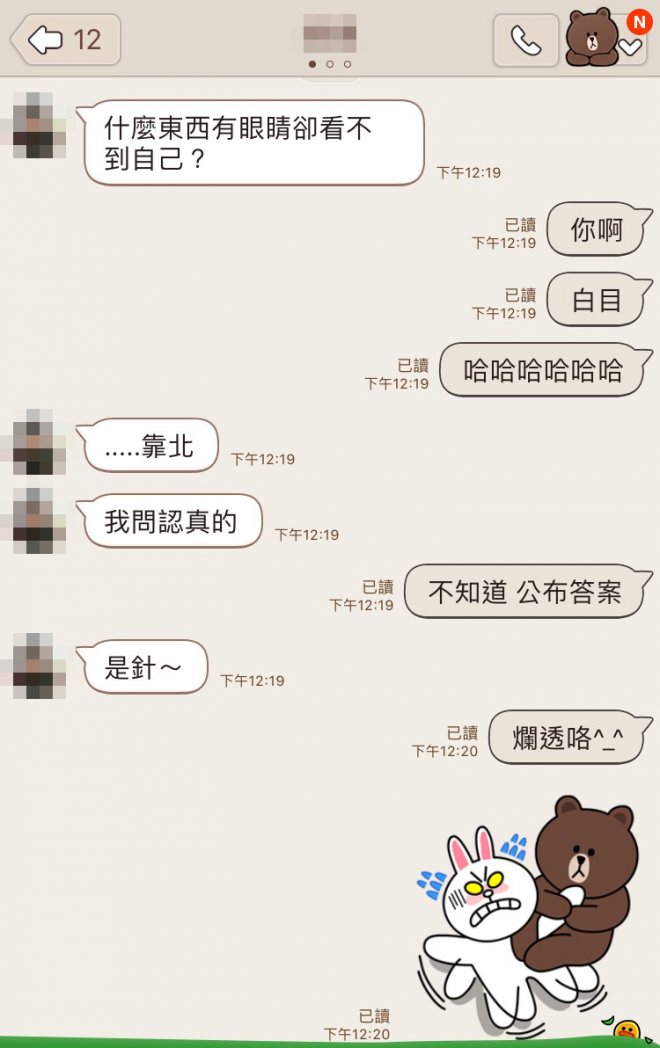The width and height of the screenshot is (660, 1048).
Task: Open the chat options dropdown menu
Action: point(630,46)
